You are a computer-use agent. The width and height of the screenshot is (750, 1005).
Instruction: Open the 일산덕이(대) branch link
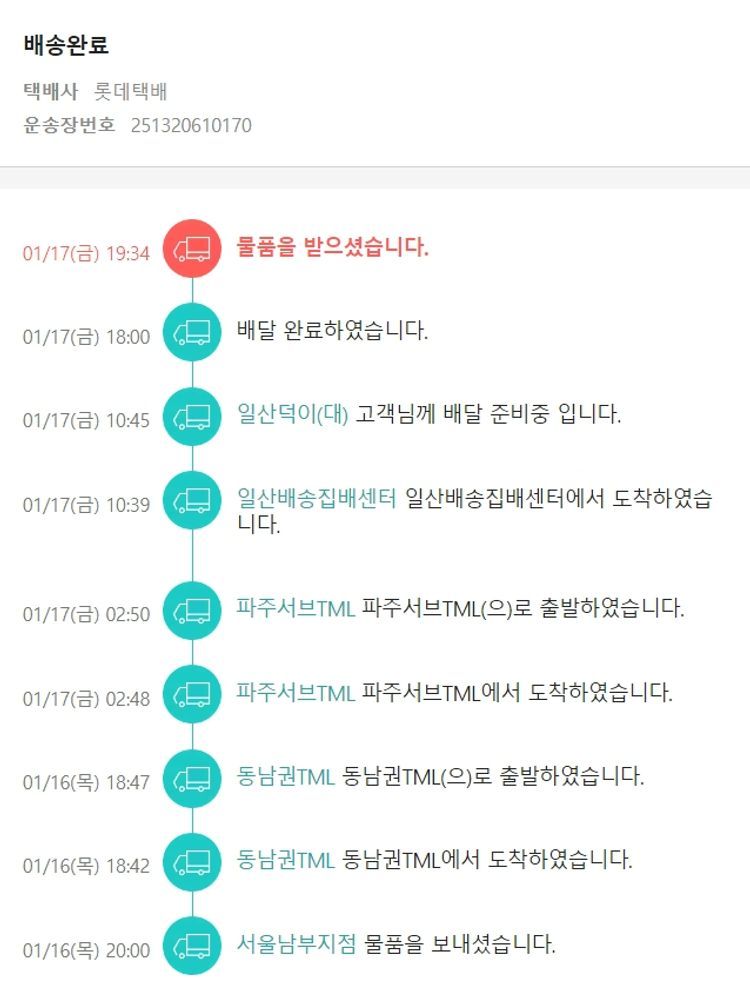pos(292,414)
